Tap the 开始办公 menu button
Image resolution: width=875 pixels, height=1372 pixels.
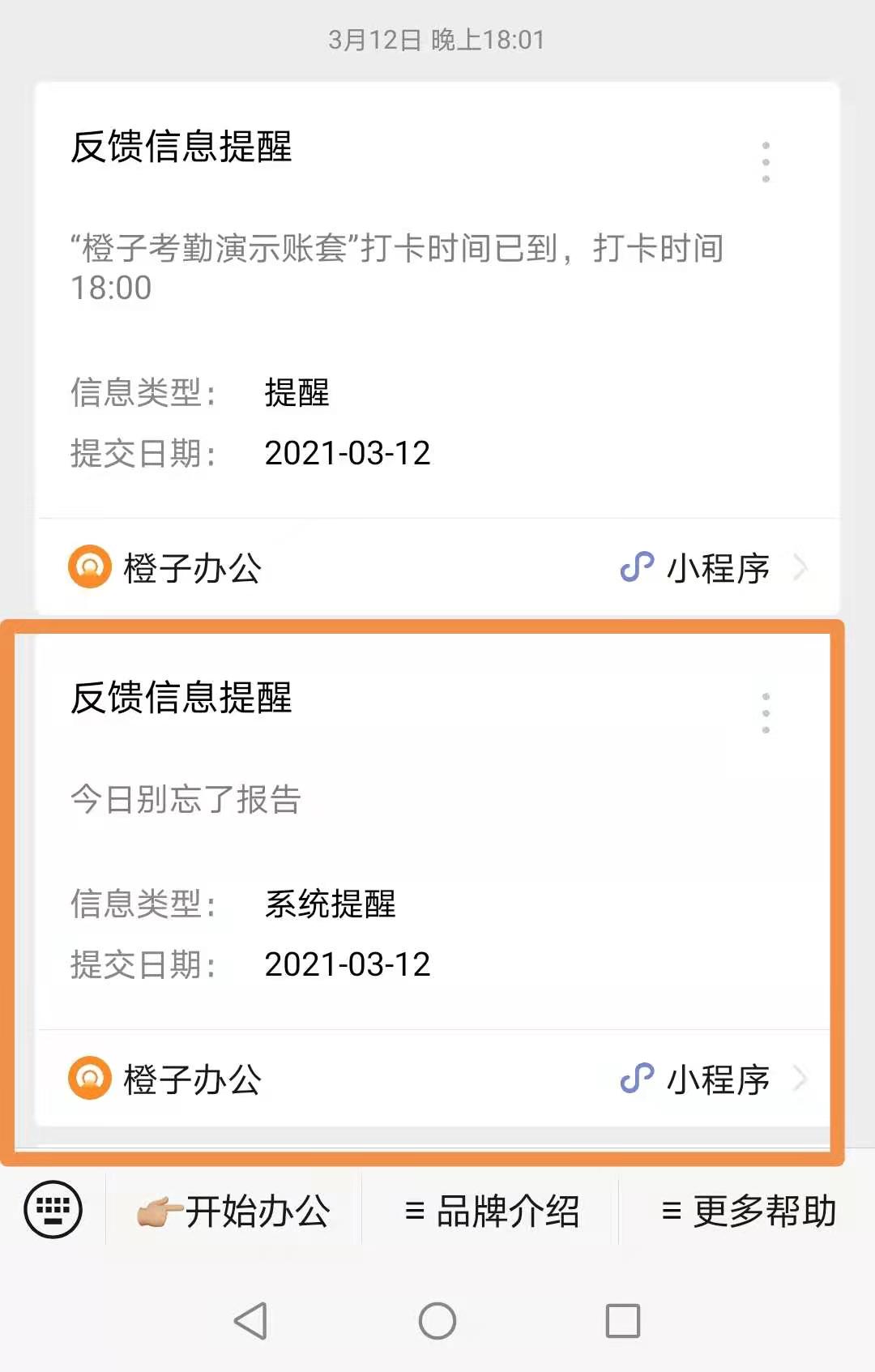click(x=233, y=1212)
